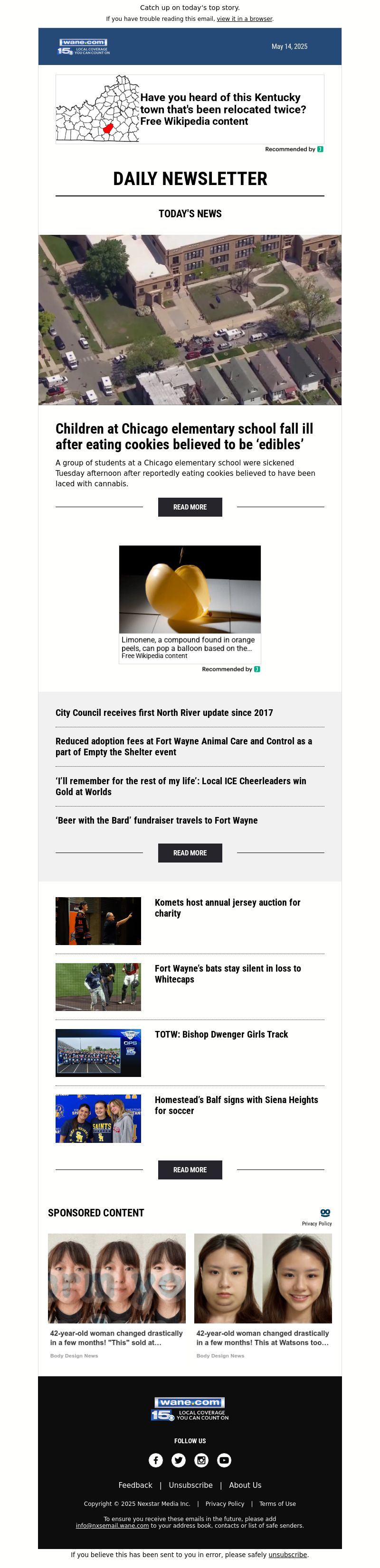Open the Feedback link in the footer
Image resolution: width=380 pixels, height=1568 pixels.
pyautogui.click(x=135, y=1485)
